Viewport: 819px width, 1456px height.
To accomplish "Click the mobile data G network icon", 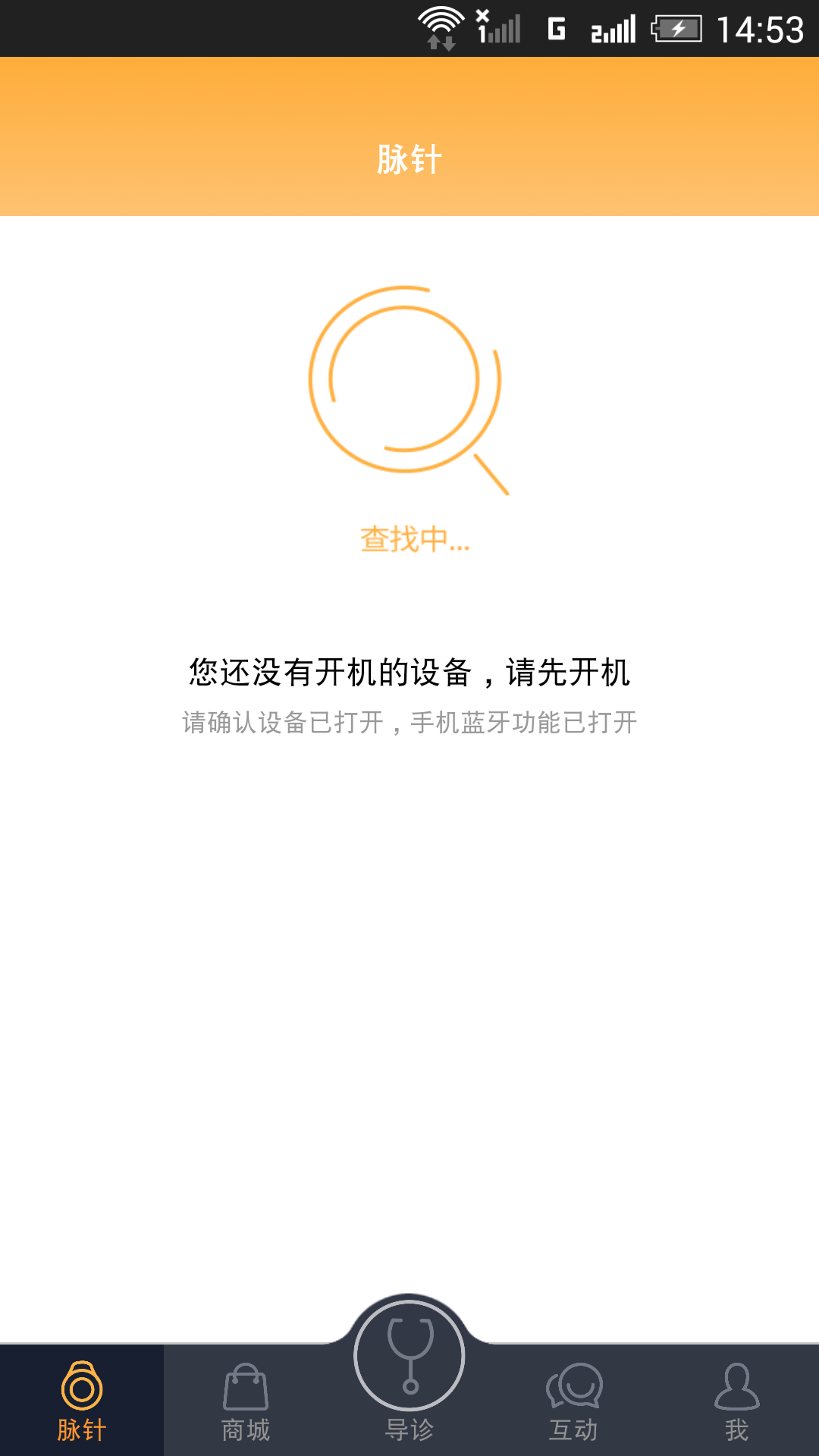I will tap(555, 29).
